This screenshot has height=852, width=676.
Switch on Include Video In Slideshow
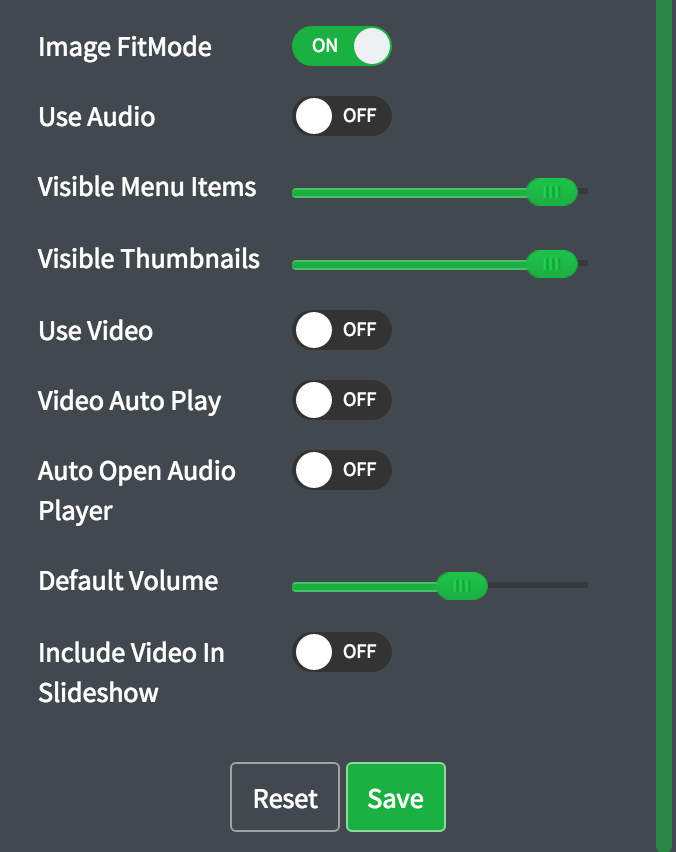(x=341, y=652)
